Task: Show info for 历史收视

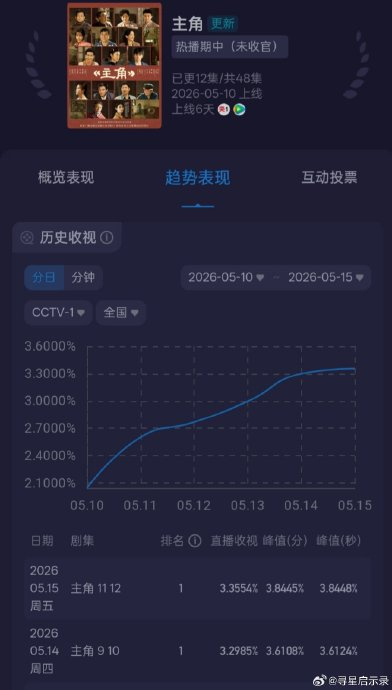Action: (106, 238)
